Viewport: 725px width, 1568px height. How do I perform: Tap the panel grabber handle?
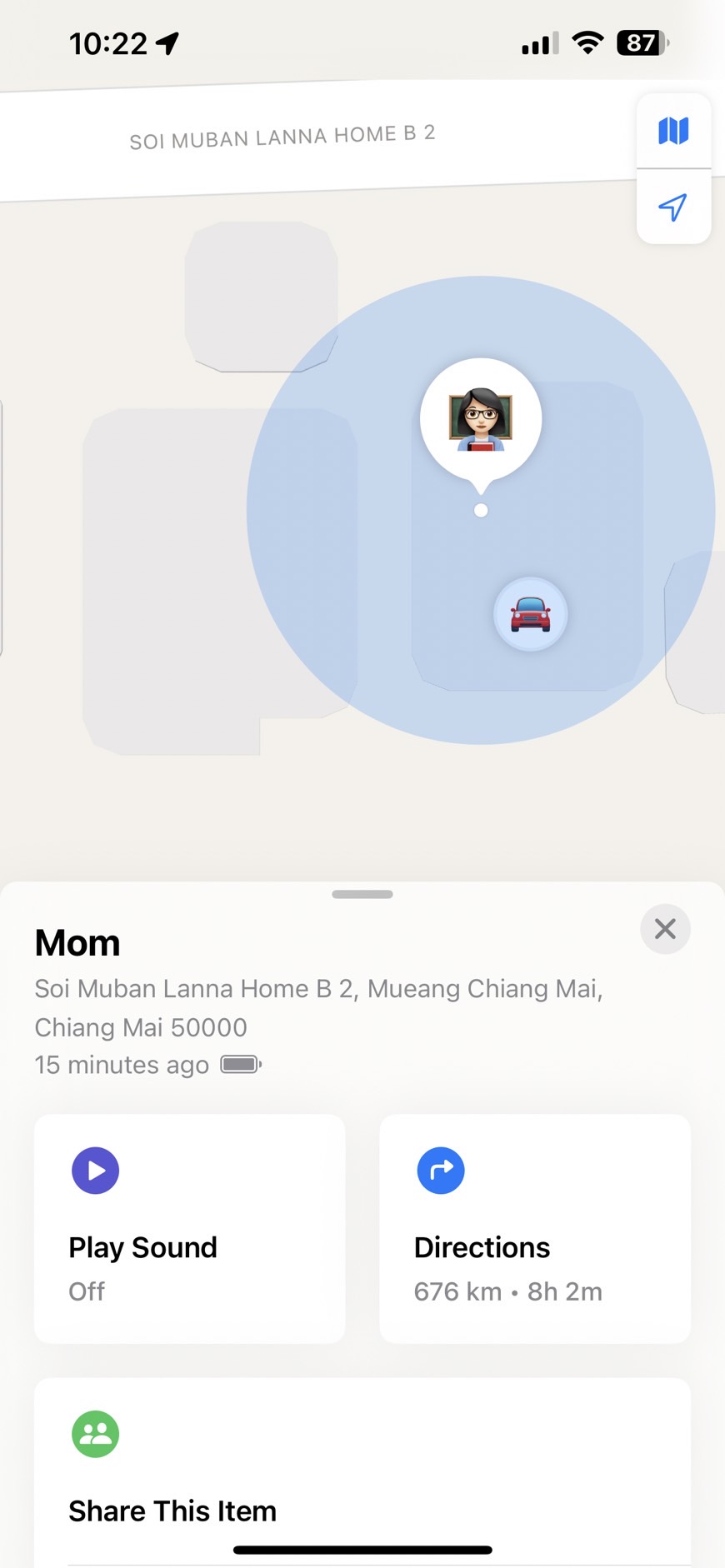[x=362, y=894]
